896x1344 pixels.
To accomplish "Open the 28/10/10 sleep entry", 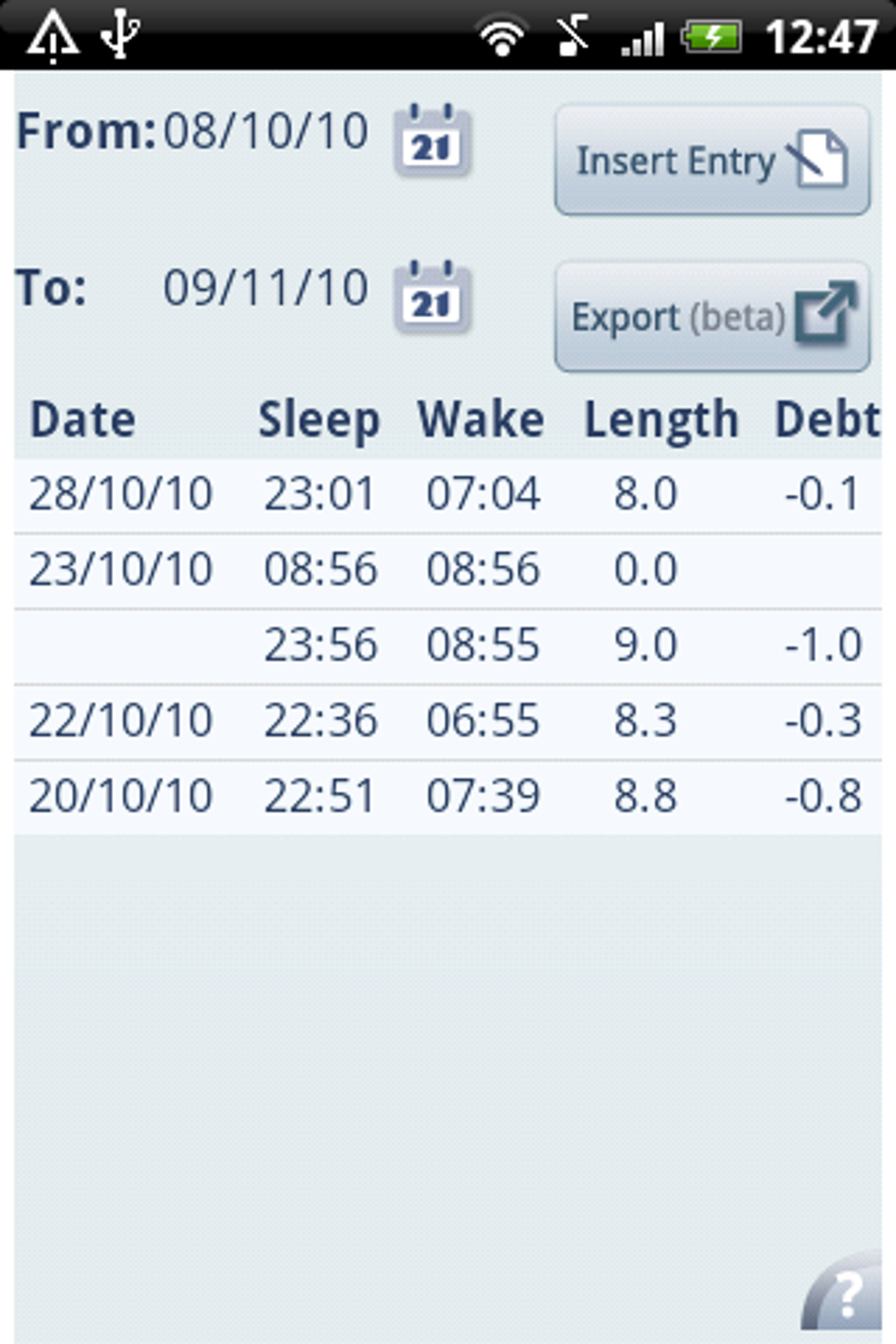I will (x=447, y=495).
